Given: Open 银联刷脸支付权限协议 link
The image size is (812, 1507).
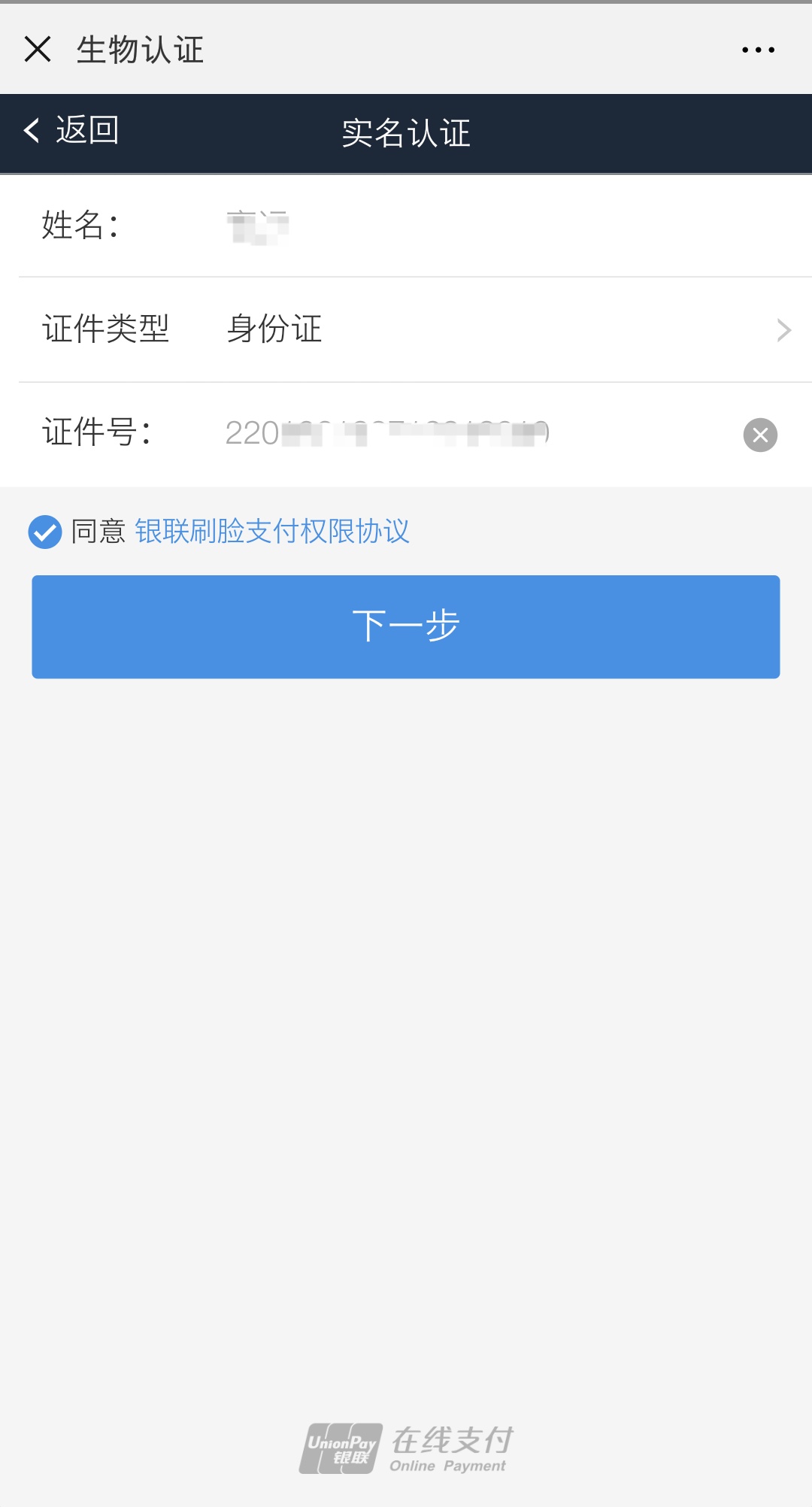Looking at the screenshot, I should point(272,532).
